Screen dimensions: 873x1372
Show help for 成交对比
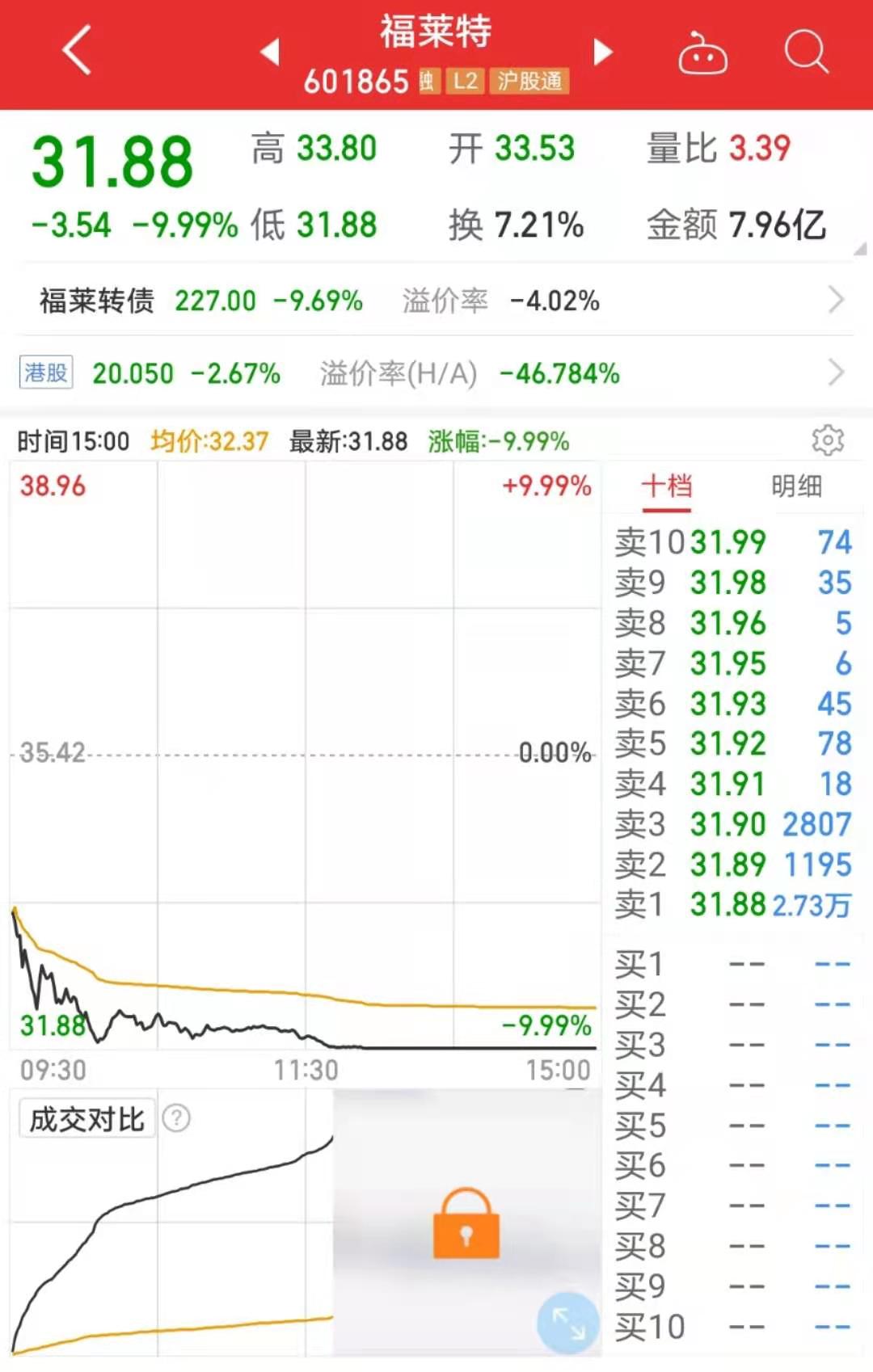[176, 1118]
